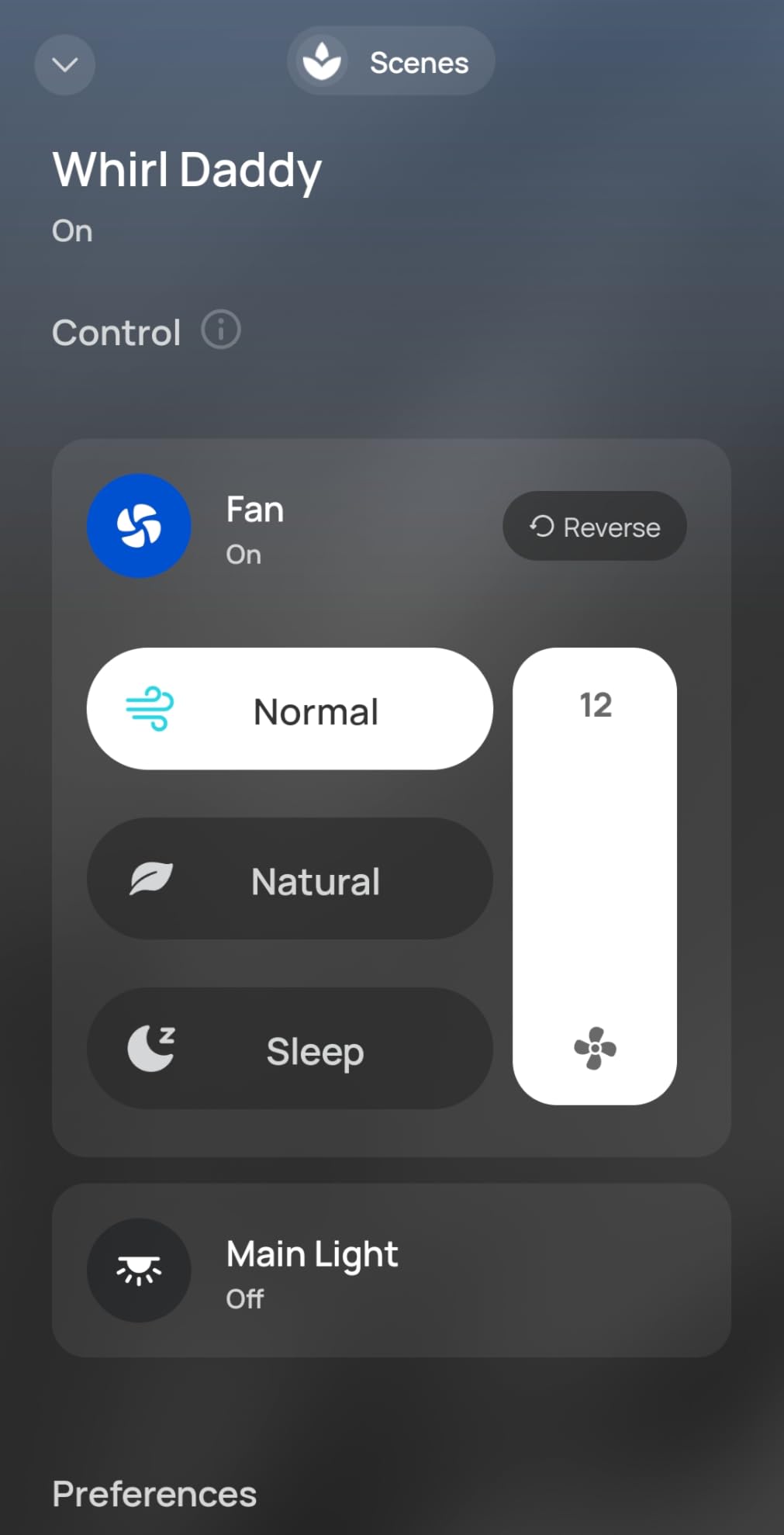Tap the blue Fan icon
The height and width of the screenshot is (1535, 784).
pos(140,526)
